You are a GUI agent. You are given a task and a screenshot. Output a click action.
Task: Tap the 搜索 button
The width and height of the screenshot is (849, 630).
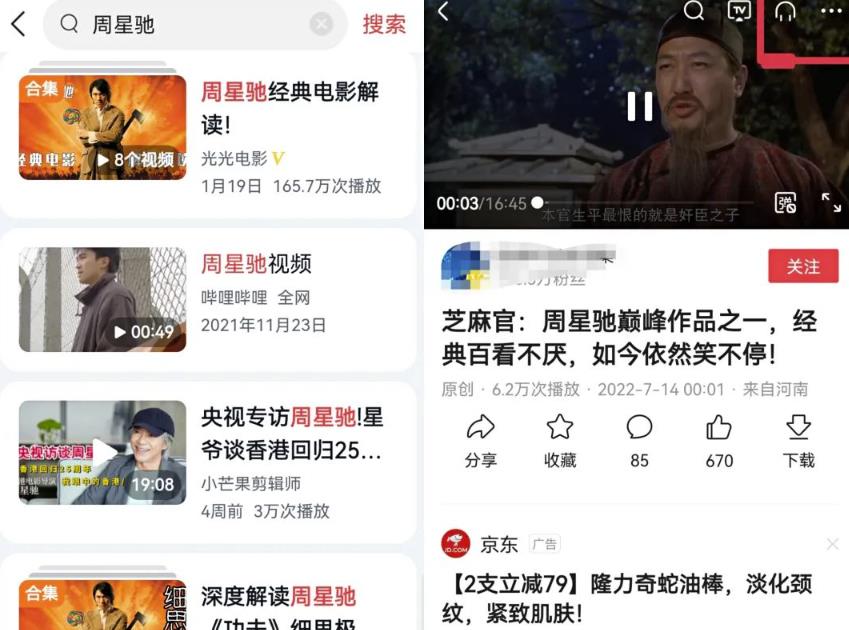coord(384,24)
